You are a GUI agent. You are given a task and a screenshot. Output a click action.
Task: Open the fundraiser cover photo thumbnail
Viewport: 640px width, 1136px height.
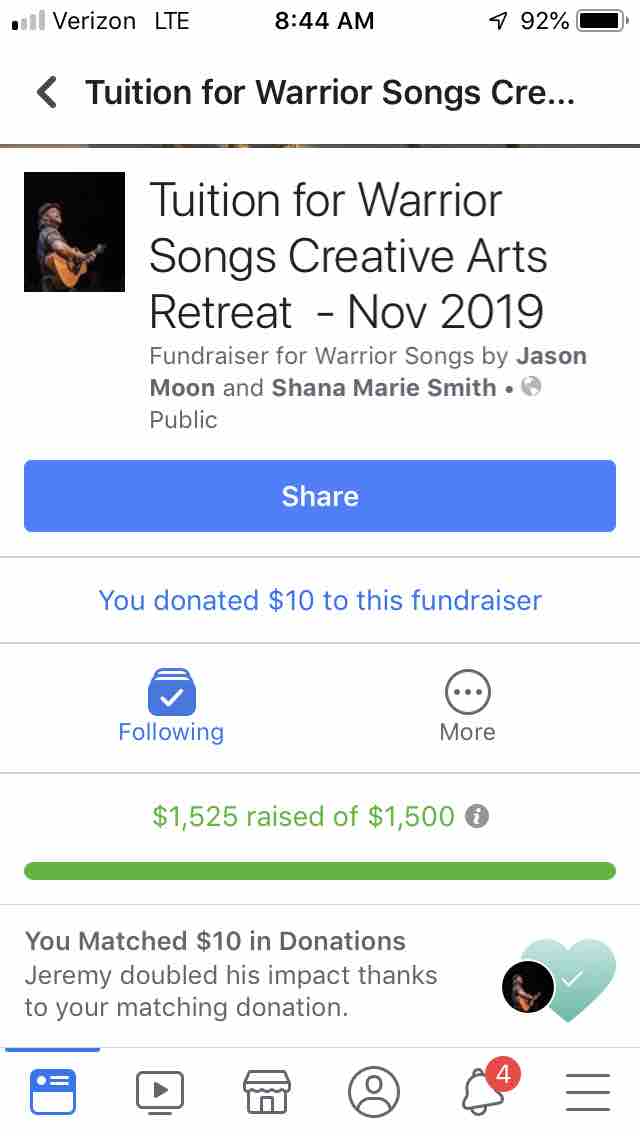tap(75, 232)
